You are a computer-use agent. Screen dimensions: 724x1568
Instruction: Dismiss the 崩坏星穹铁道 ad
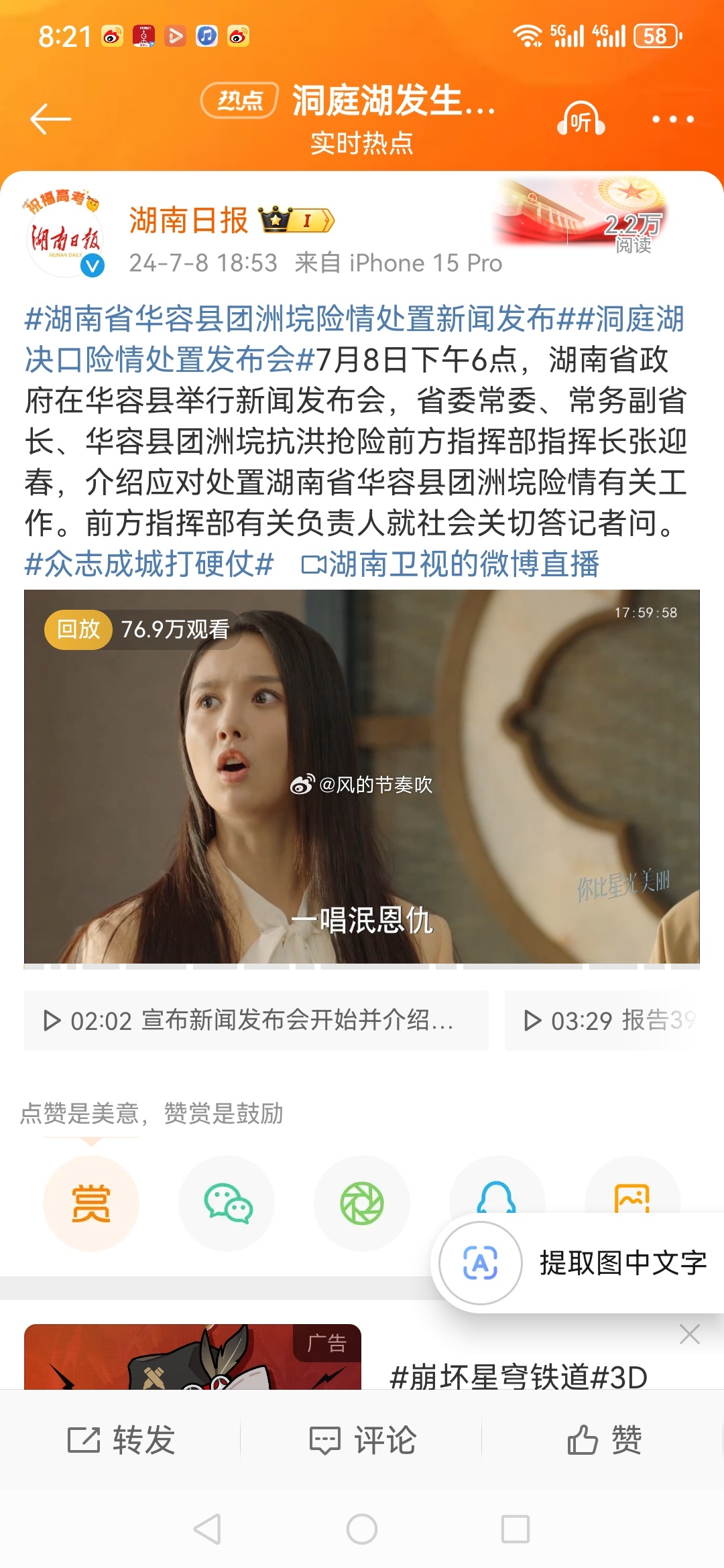point(689,1334)
